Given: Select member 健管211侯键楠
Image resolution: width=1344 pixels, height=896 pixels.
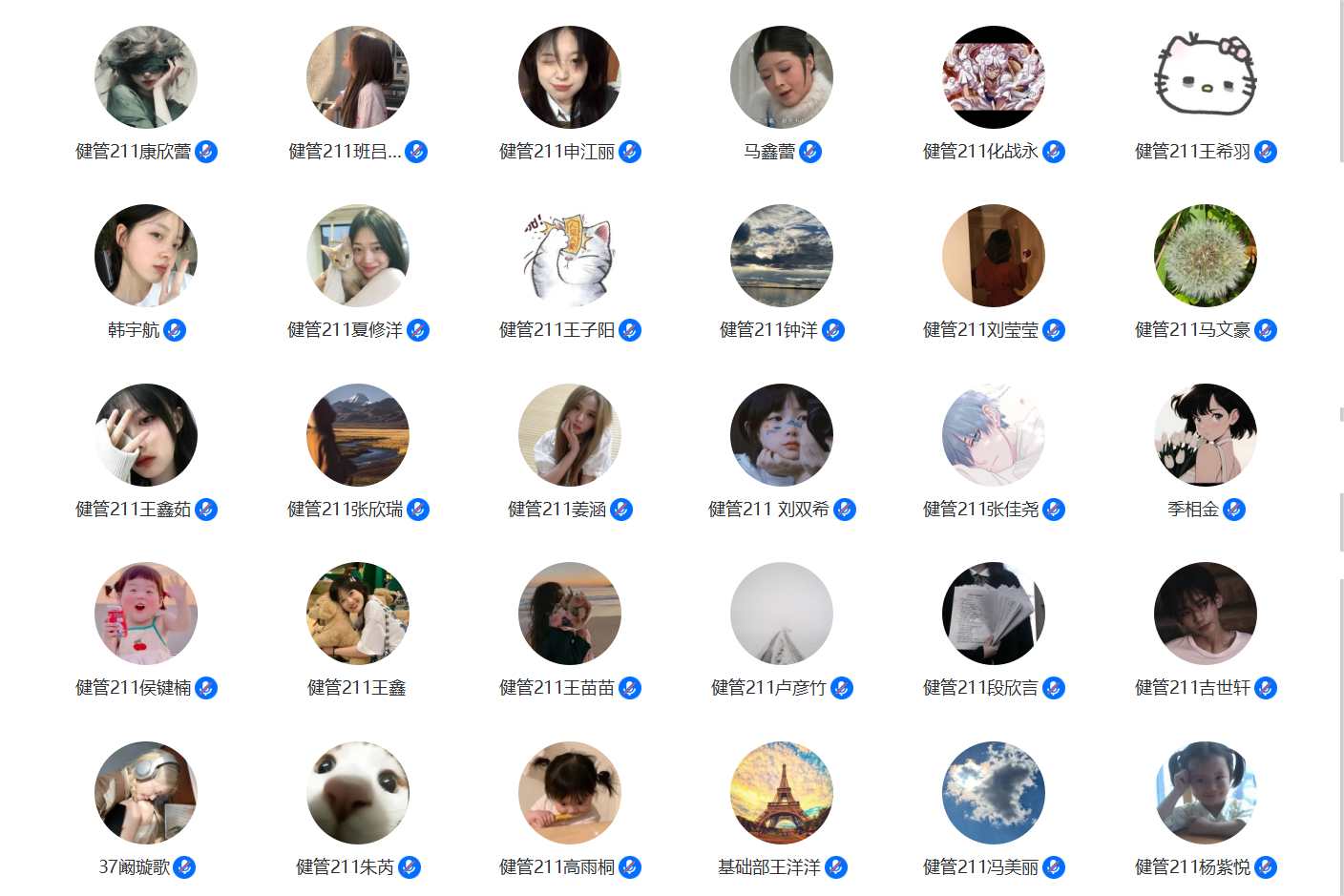Looking at the screenshot, I should [x=146, y=614].
